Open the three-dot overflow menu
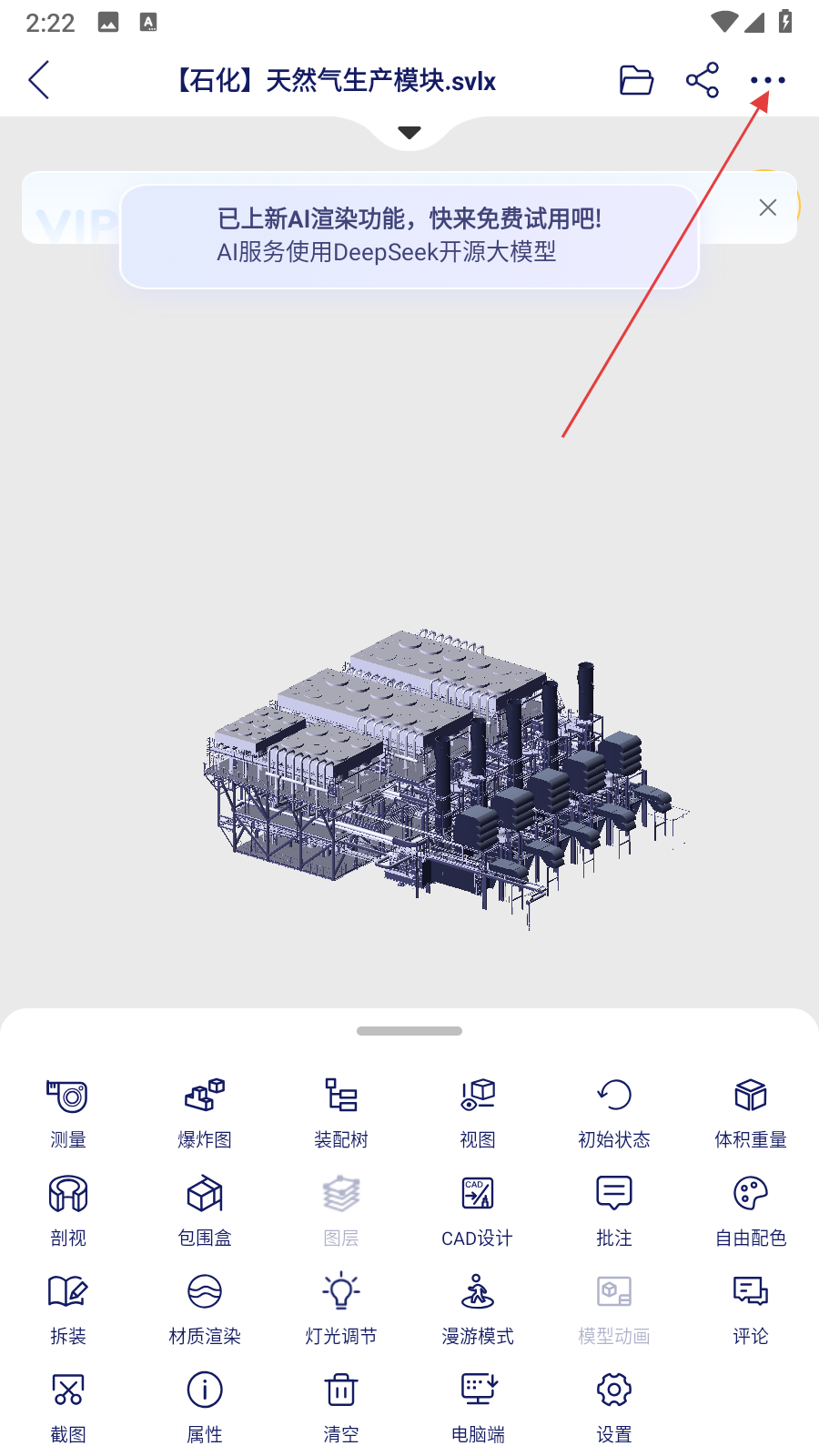Image resolution: width=819 pixels, height=1456 pixels. pos(767,80)
